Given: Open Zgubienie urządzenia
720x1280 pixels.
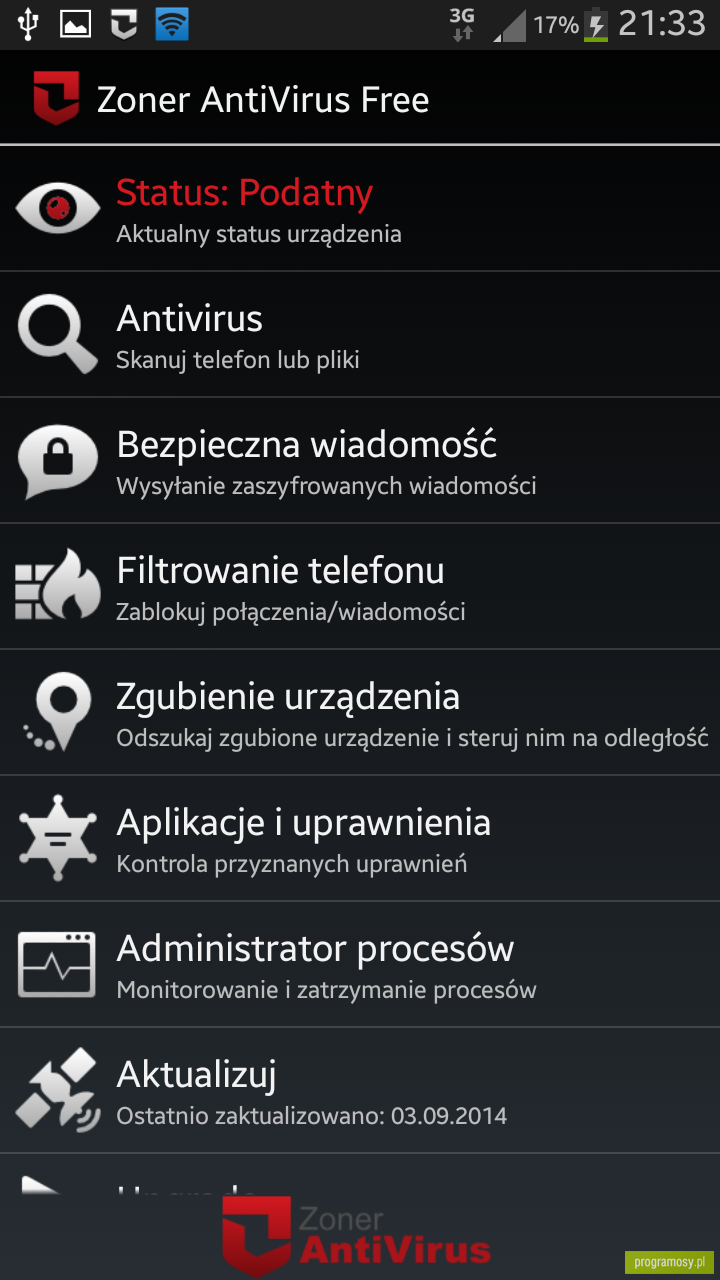Looking at the screenshot, I should click(x=360, y=712).
